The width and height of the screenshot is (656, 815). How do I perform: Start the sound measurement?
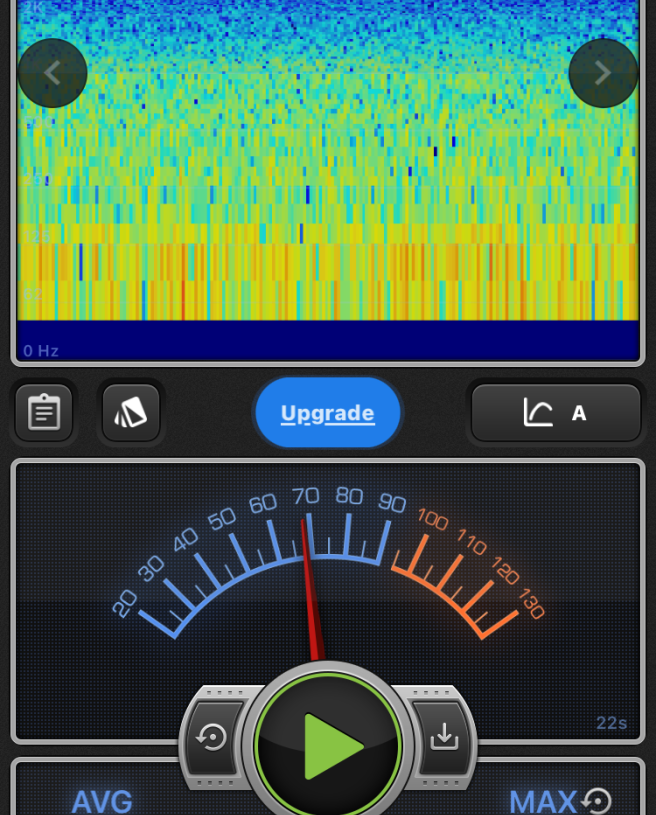coord(329,745)
